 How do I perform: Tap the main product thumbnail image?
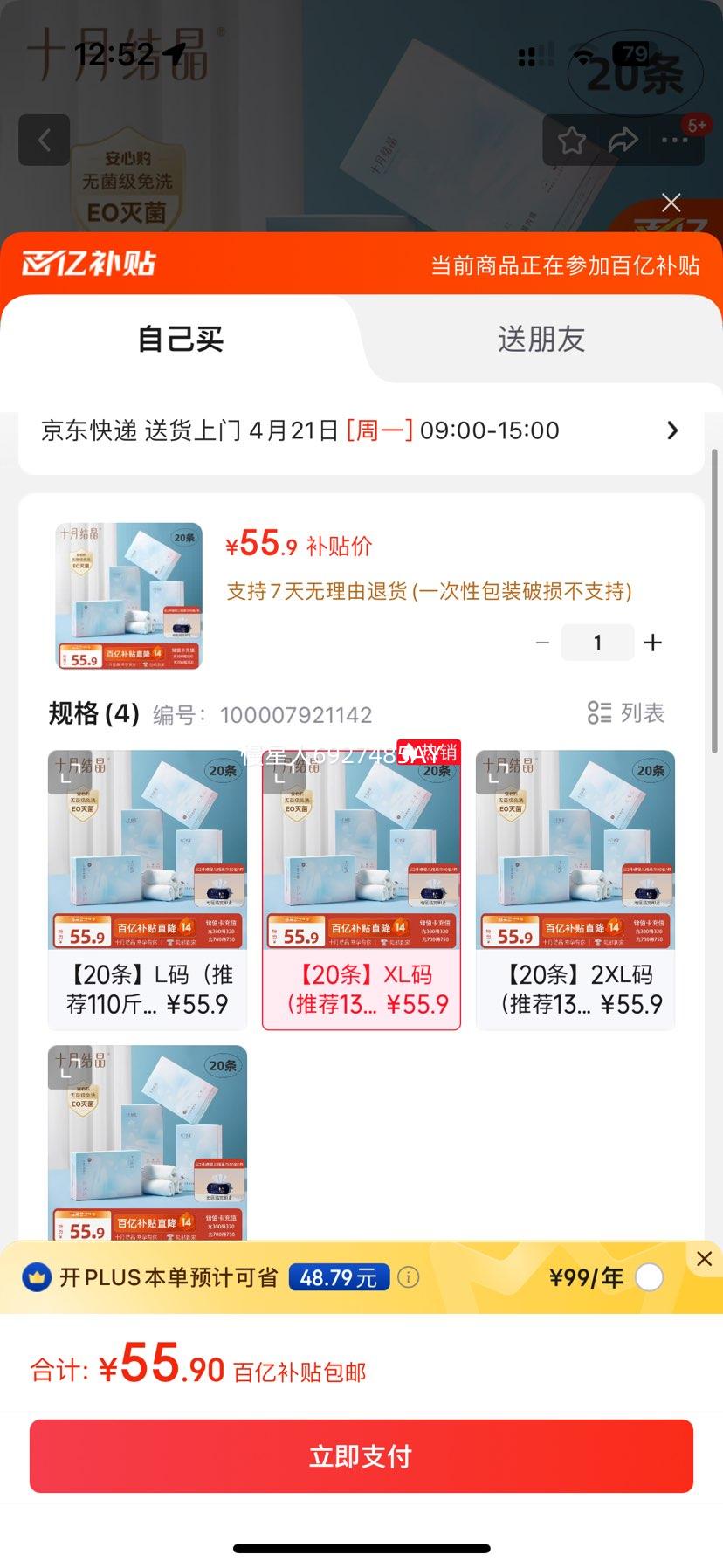point(127,595)
